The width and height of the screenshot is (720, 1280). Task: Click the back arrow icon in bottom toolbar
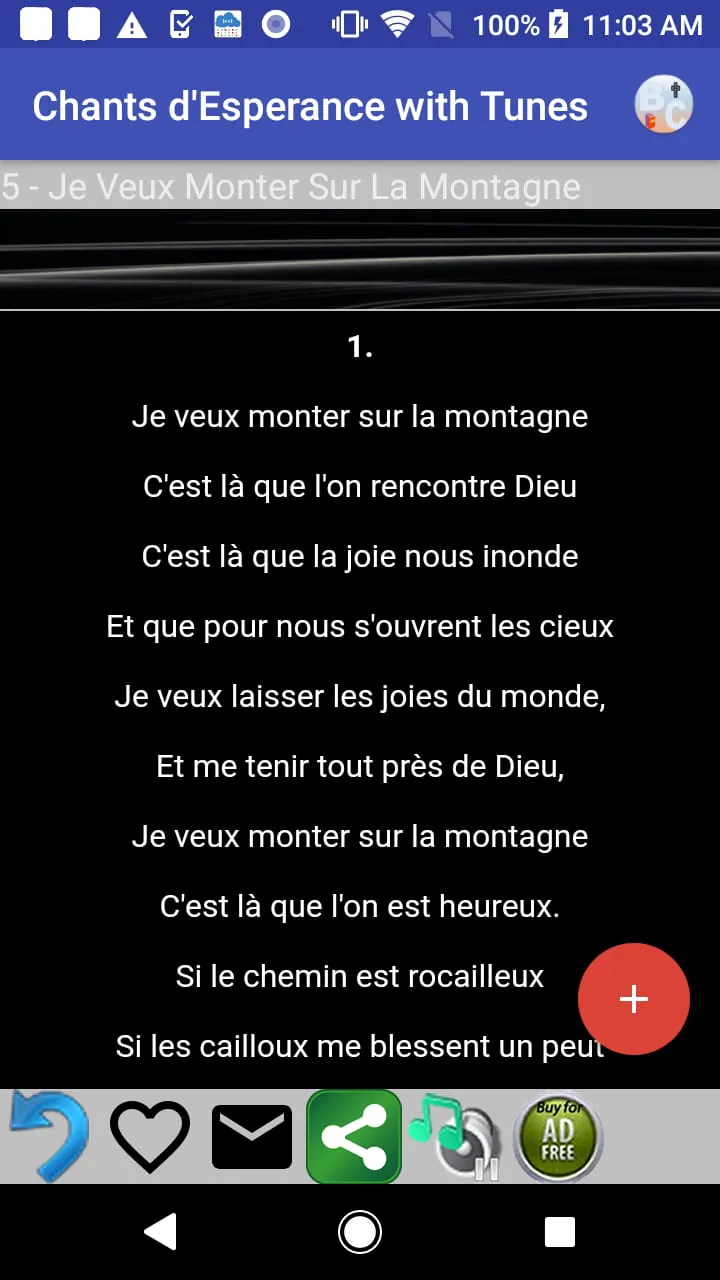point(48,1135)
